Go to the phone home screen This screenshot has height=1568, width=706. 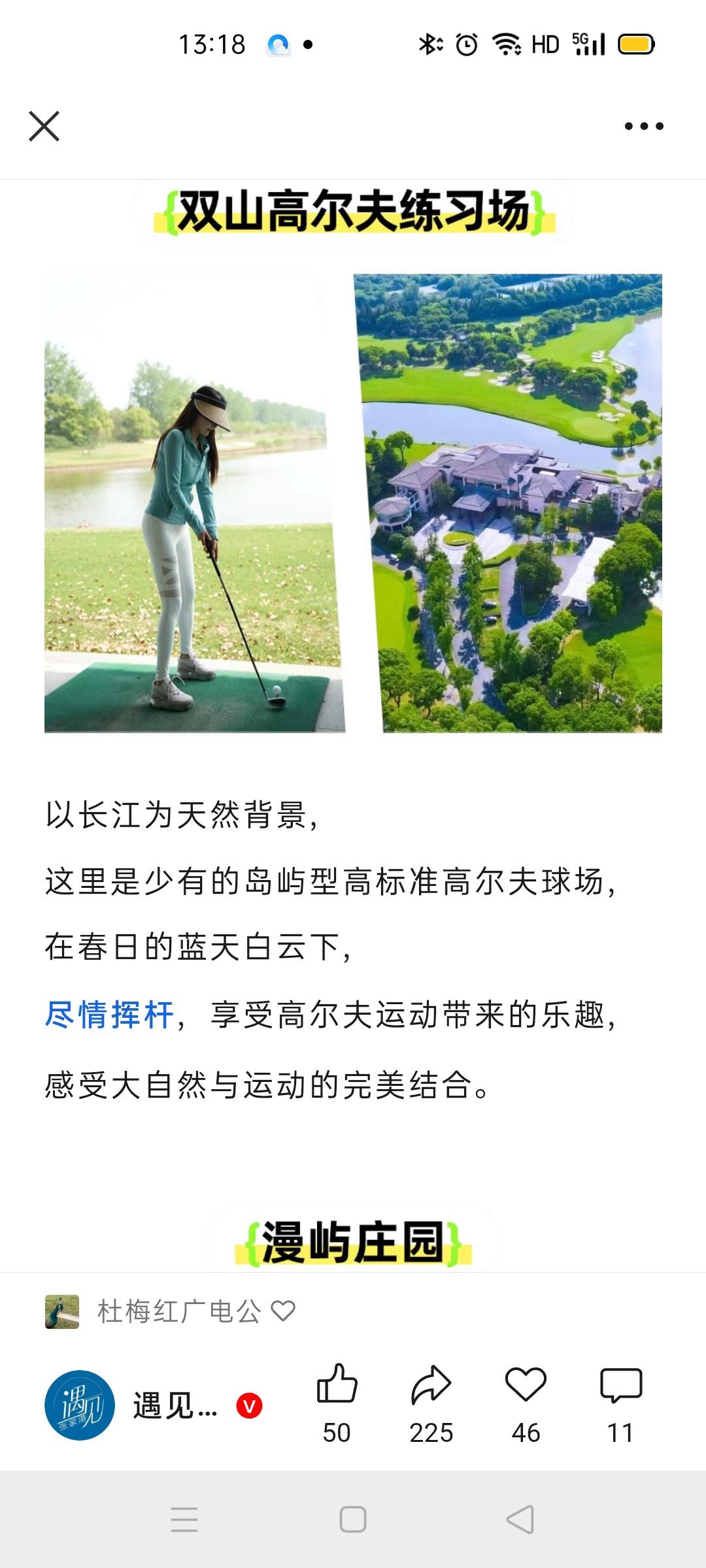click(x=353, y=1519)
